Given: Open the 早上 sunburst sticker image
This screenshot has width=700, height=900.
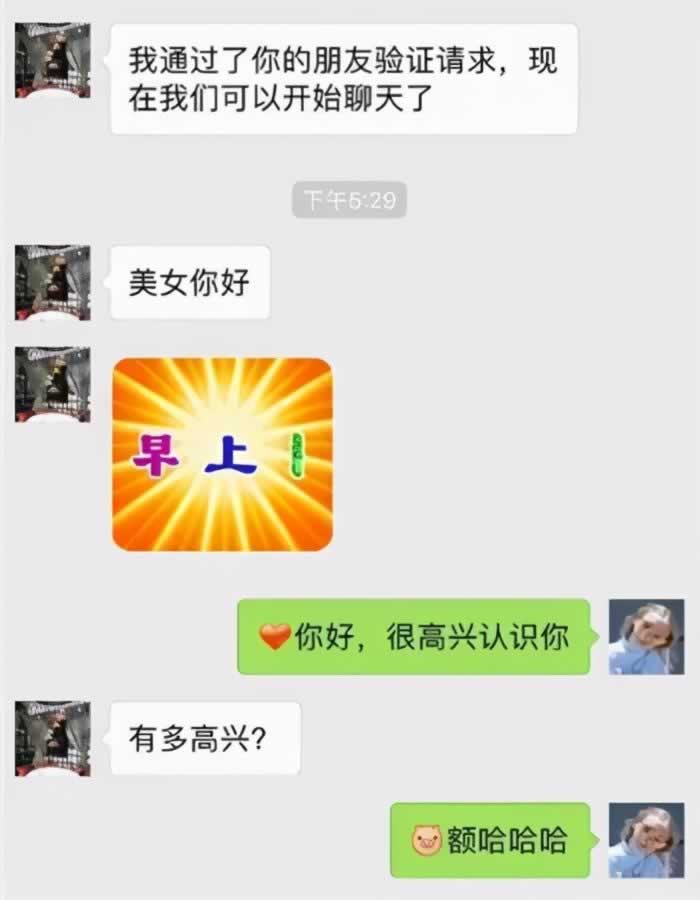Looking at the screenshot, I should coord(222,454).
